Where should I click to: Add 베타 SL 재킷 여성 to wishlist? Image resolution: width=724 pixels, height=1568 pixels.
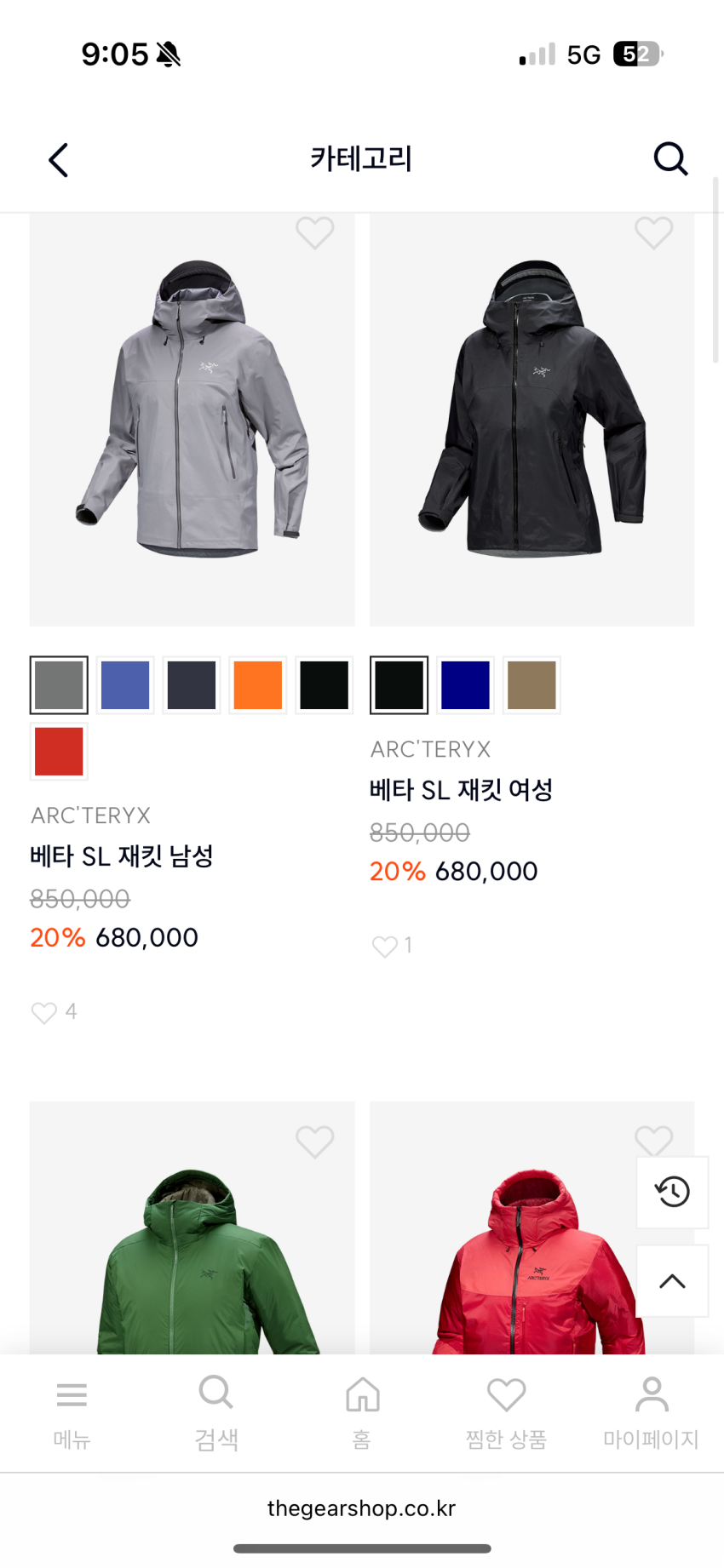pos(653,232)
